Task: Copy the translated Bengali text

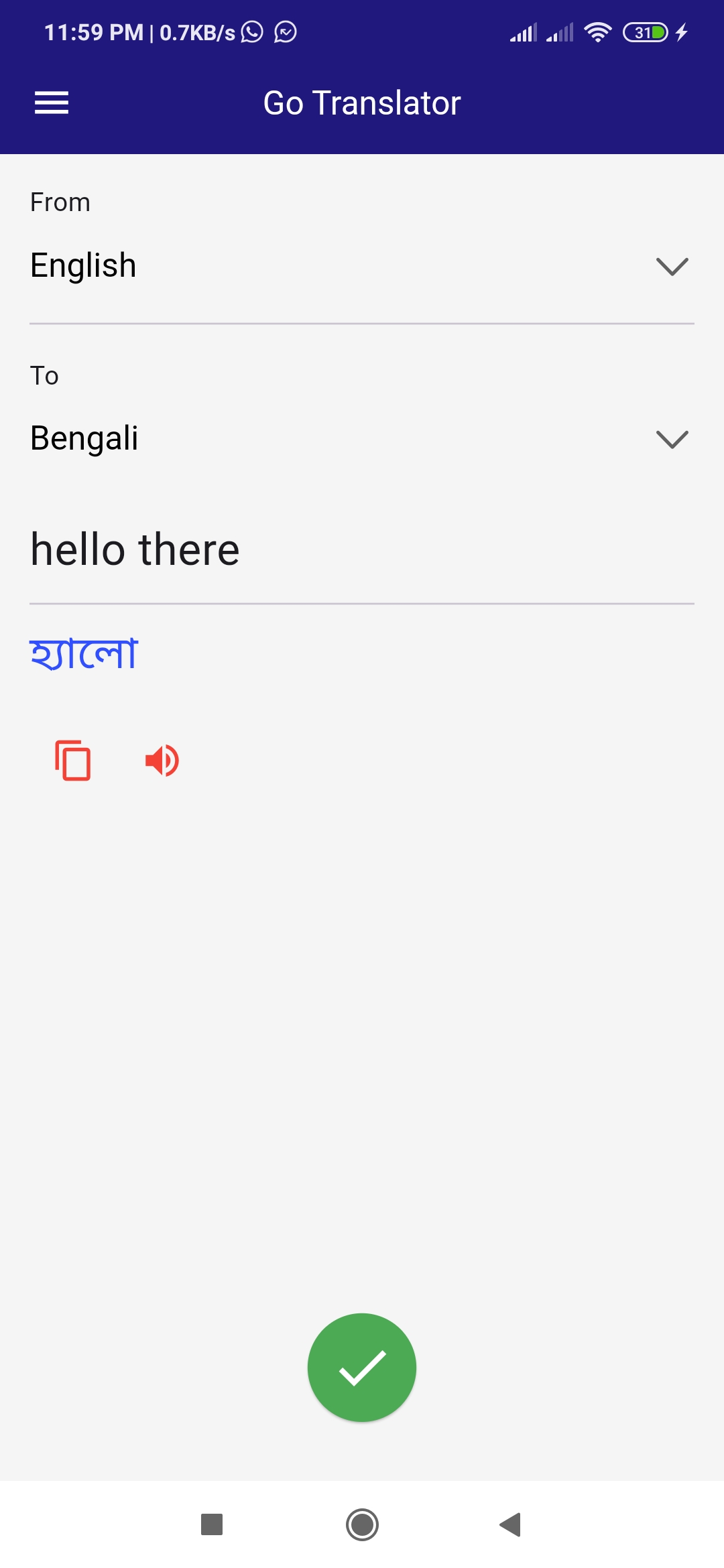Action: pyautogui.click(x=73, y=761)
